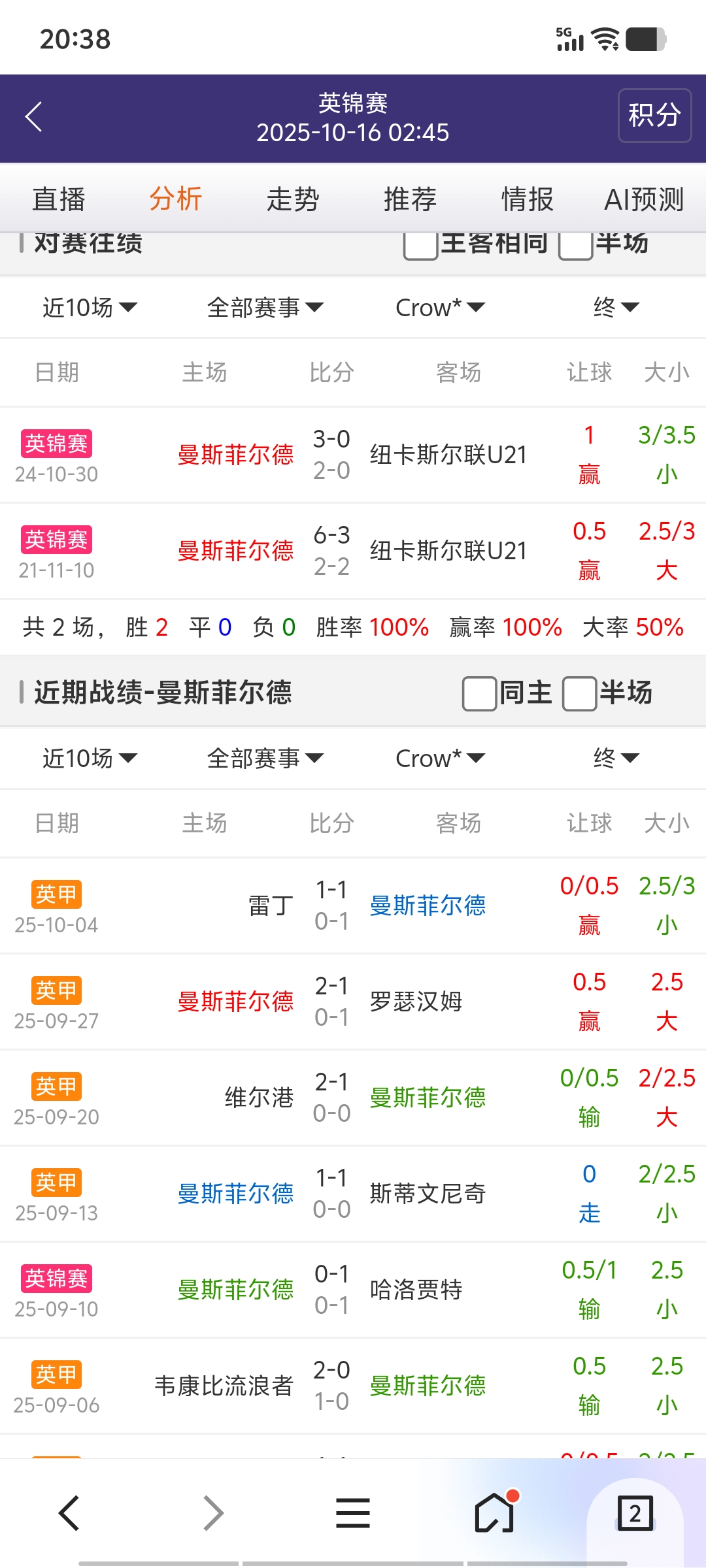
Task: Open the 全部赛事 filter under 近期战绩-曼斯菲尔德
Action: pyautogui.click(x=265, y=758)
